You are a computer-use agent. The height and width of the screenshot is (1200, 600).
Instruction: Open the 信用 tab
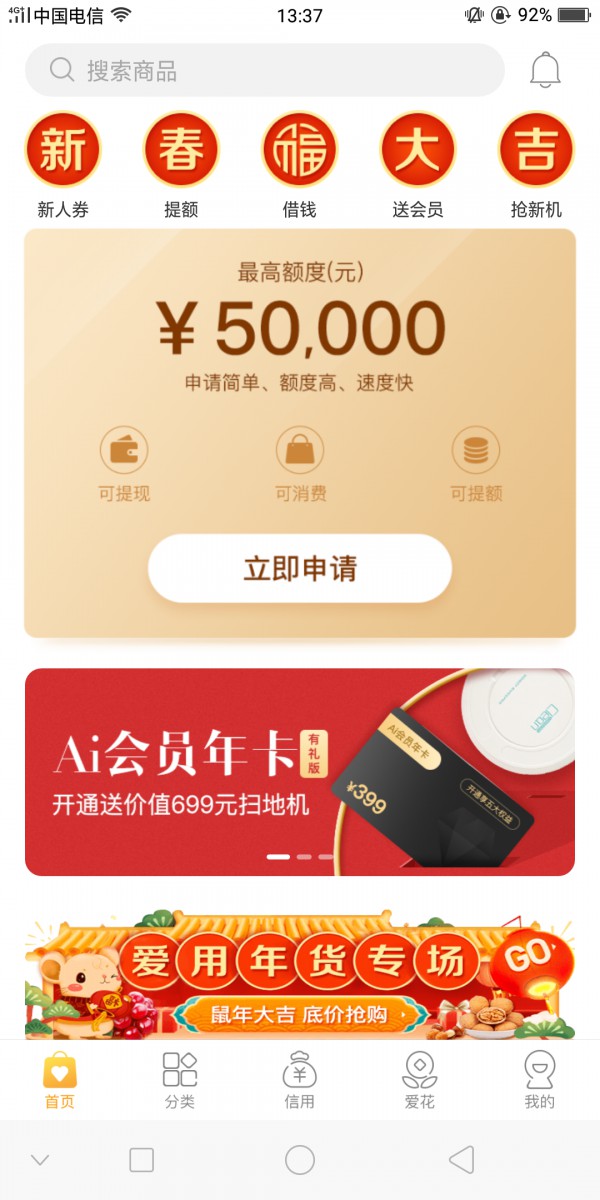click(x=300, y=1081)
